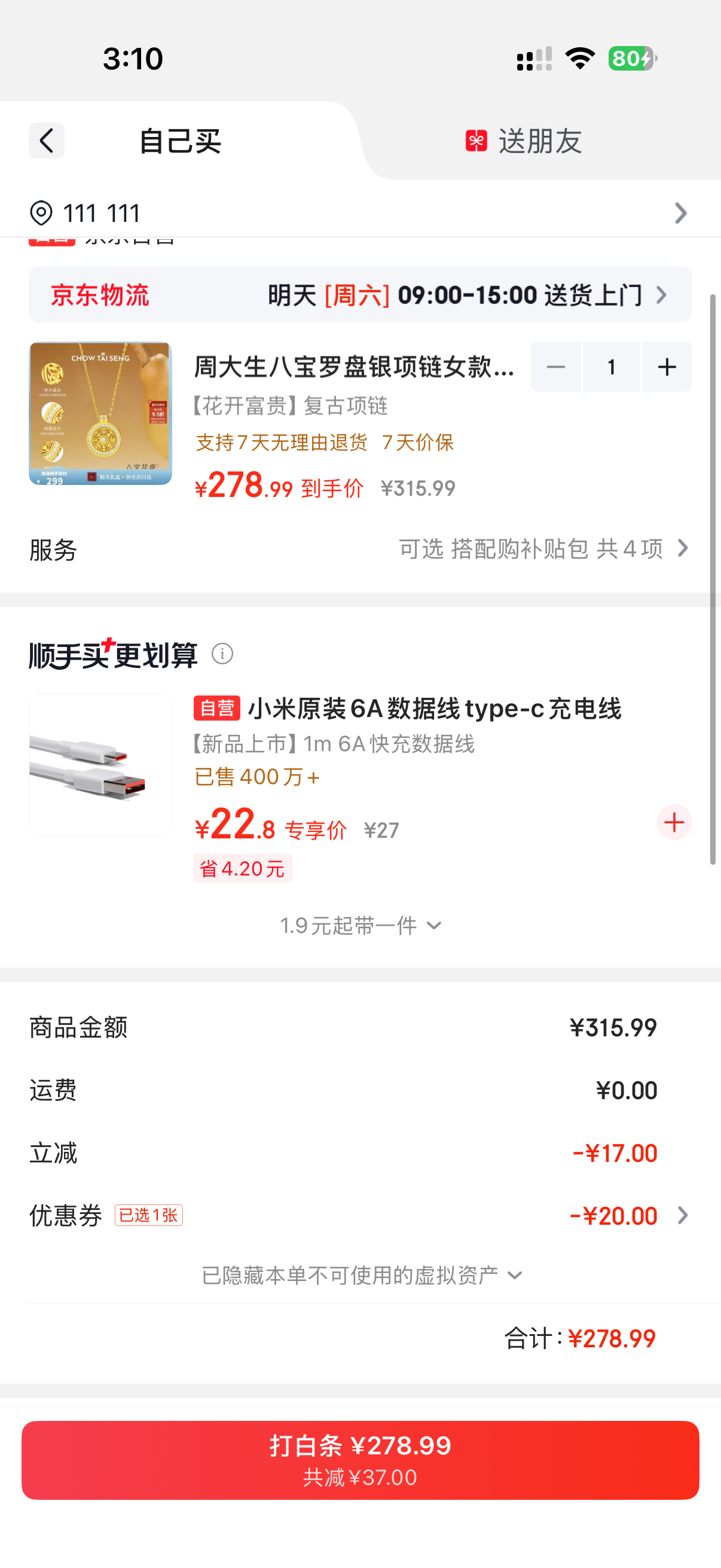Expand 已隐藏本单不可使用的虚拟资产
Screen dimensions: 721x1568
(x=362, y=1275)
